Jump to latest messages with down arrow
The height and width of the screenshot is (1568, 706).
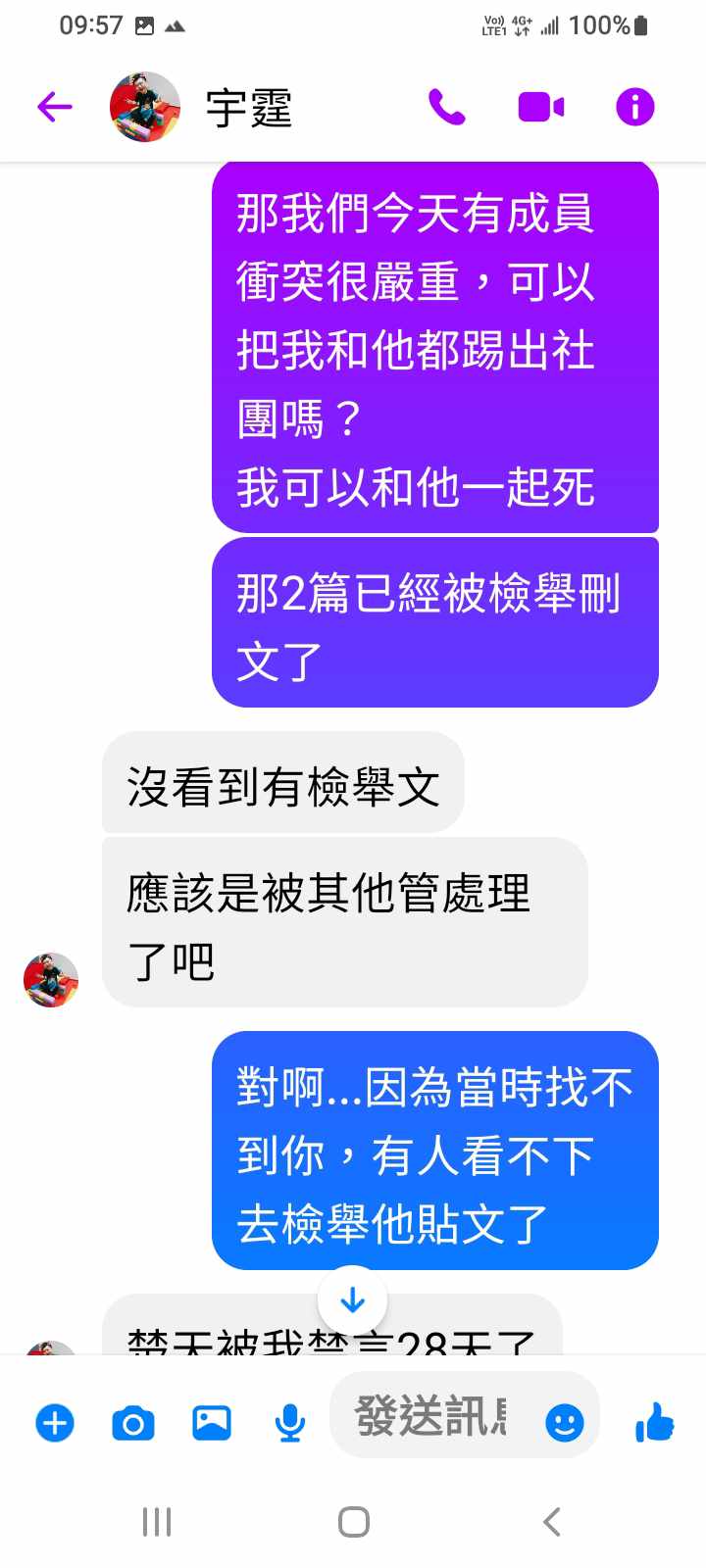click(x=352, y=1300)
